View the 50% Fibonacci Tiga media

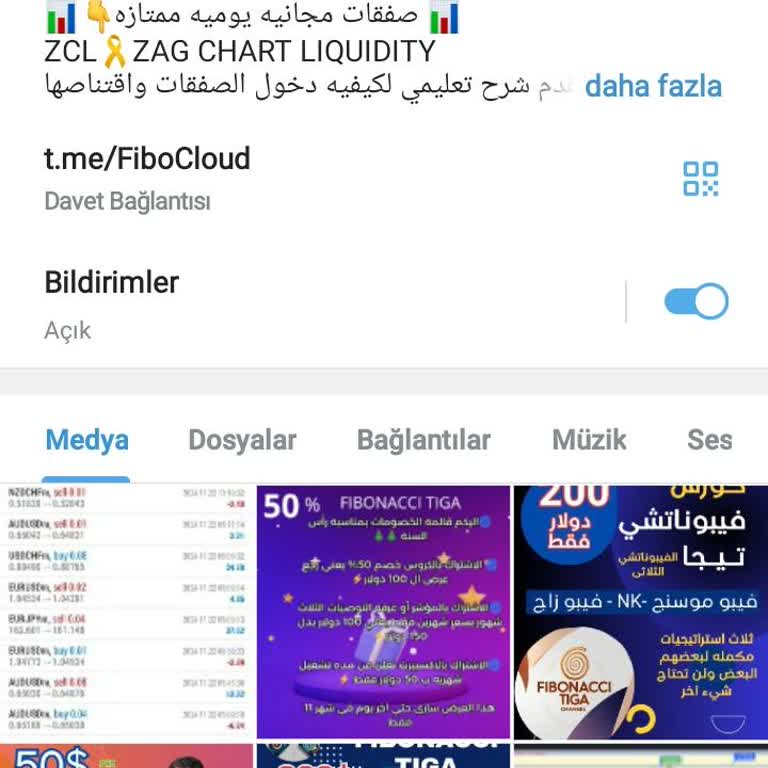pyautogui.click(x=384, y=612)
